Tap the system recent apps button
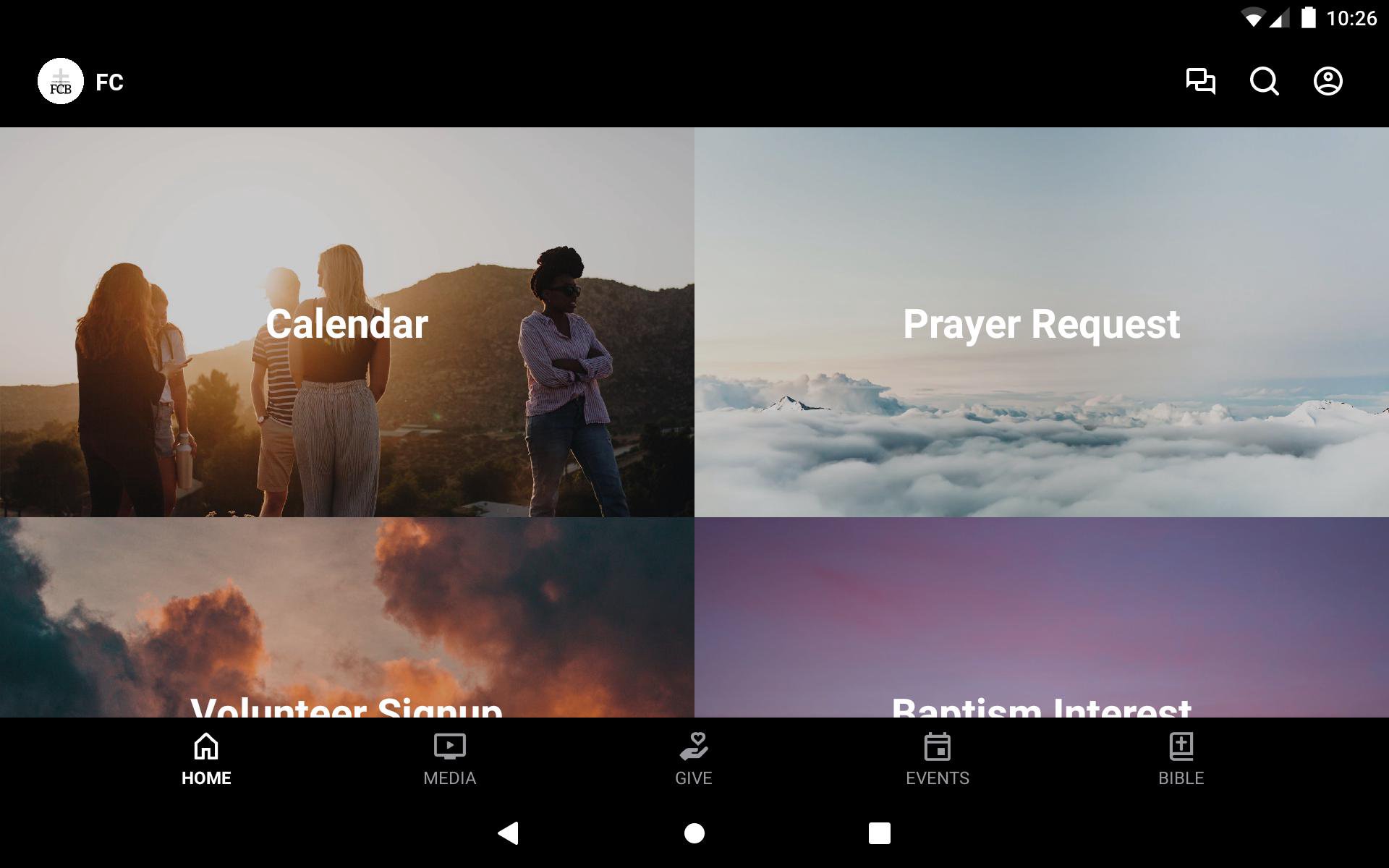This screenshot has height=868, width=1389. [x=879, y=833]
